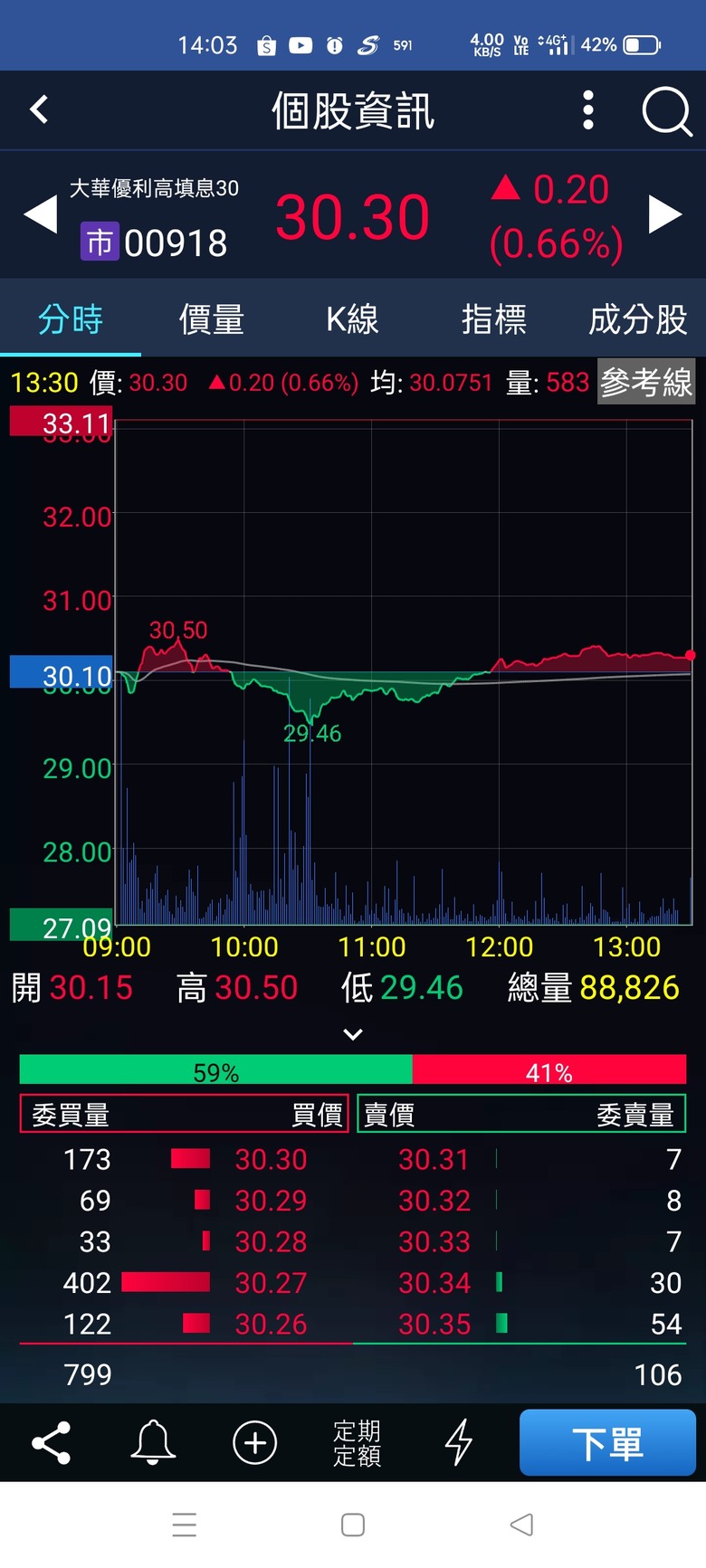
Task: Open the 成分股 tab
Action: coord(637,319)
